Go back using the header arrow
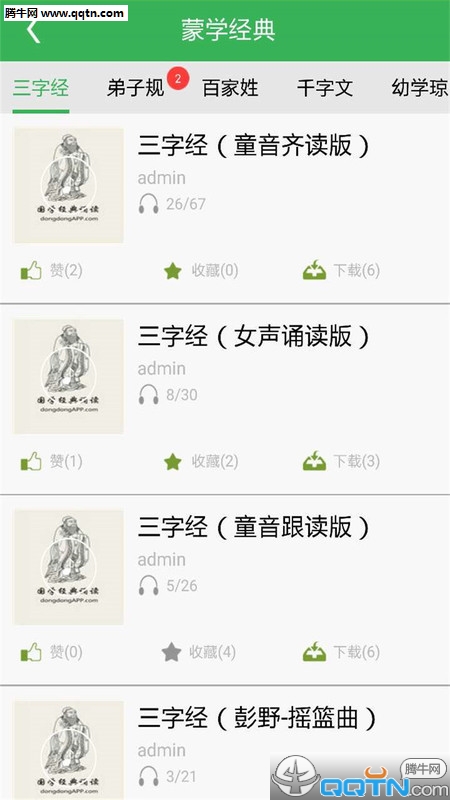Viewport: 450px width, 800px height. coord(33,31)
